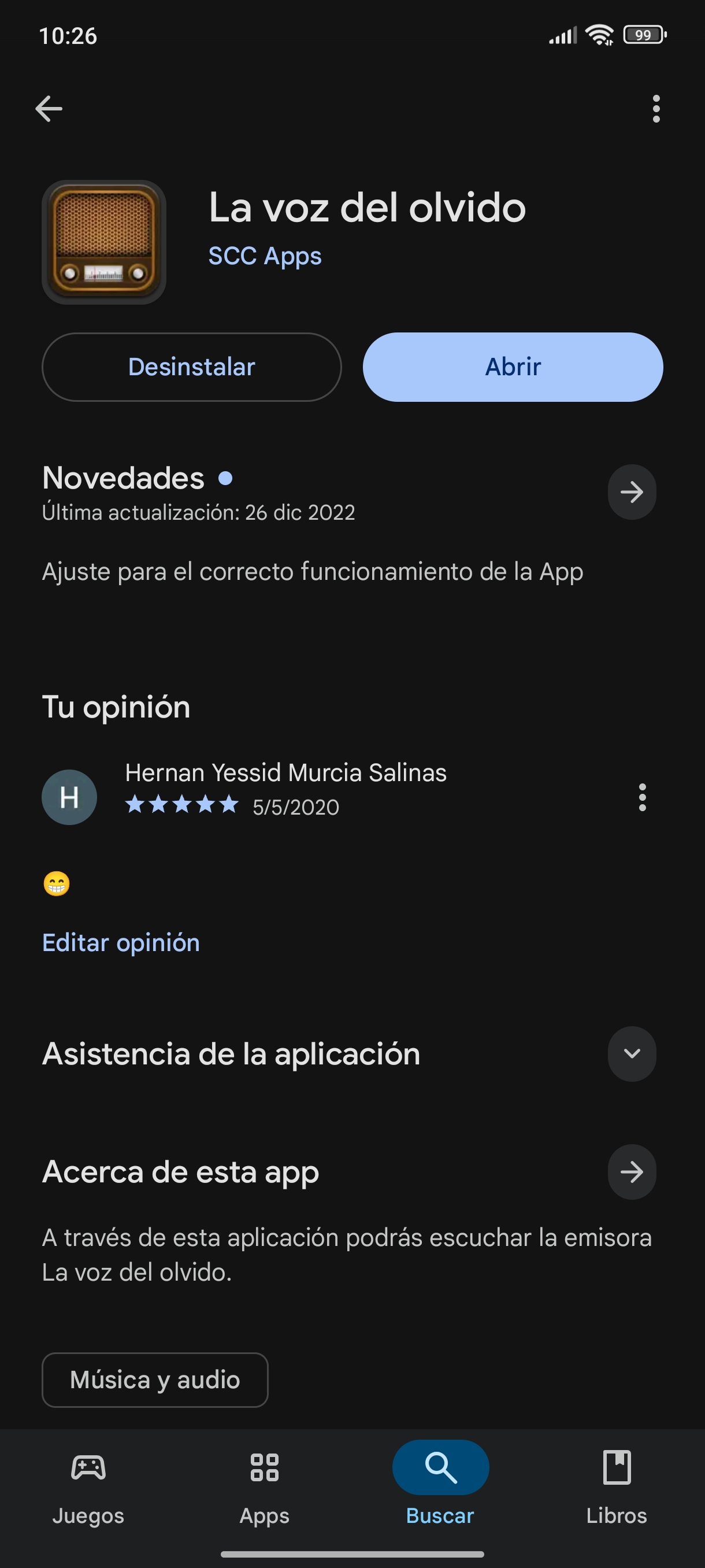Screen dimensions: 705x1568
Task: Open Acerca de esta app details
Action: click(x=632, y=1172)
